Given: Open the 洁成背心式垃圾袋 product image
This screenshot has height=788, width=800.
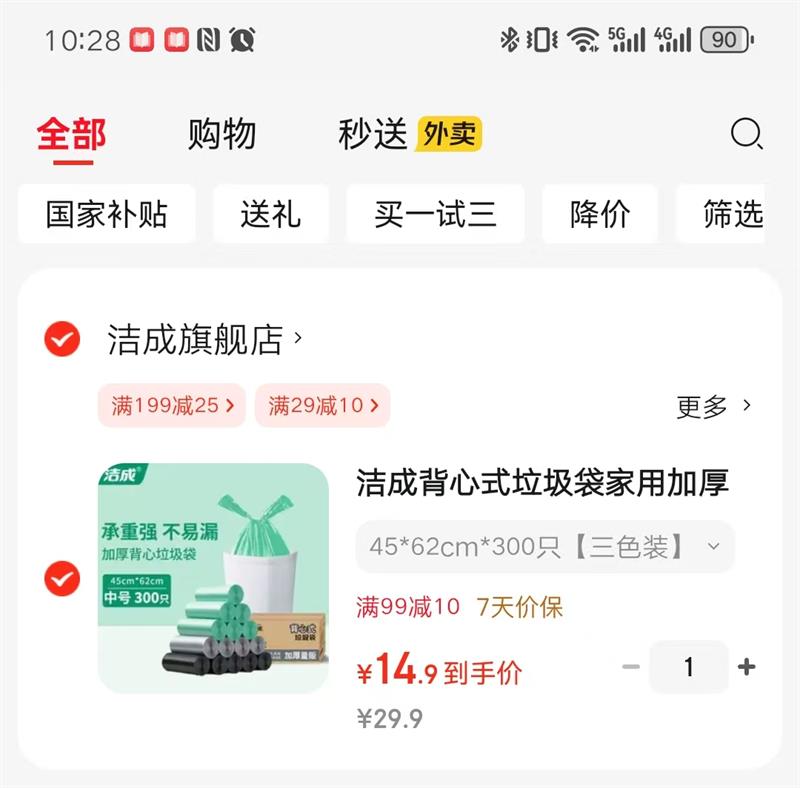Looking at the screenshot, I should [213, 578].
